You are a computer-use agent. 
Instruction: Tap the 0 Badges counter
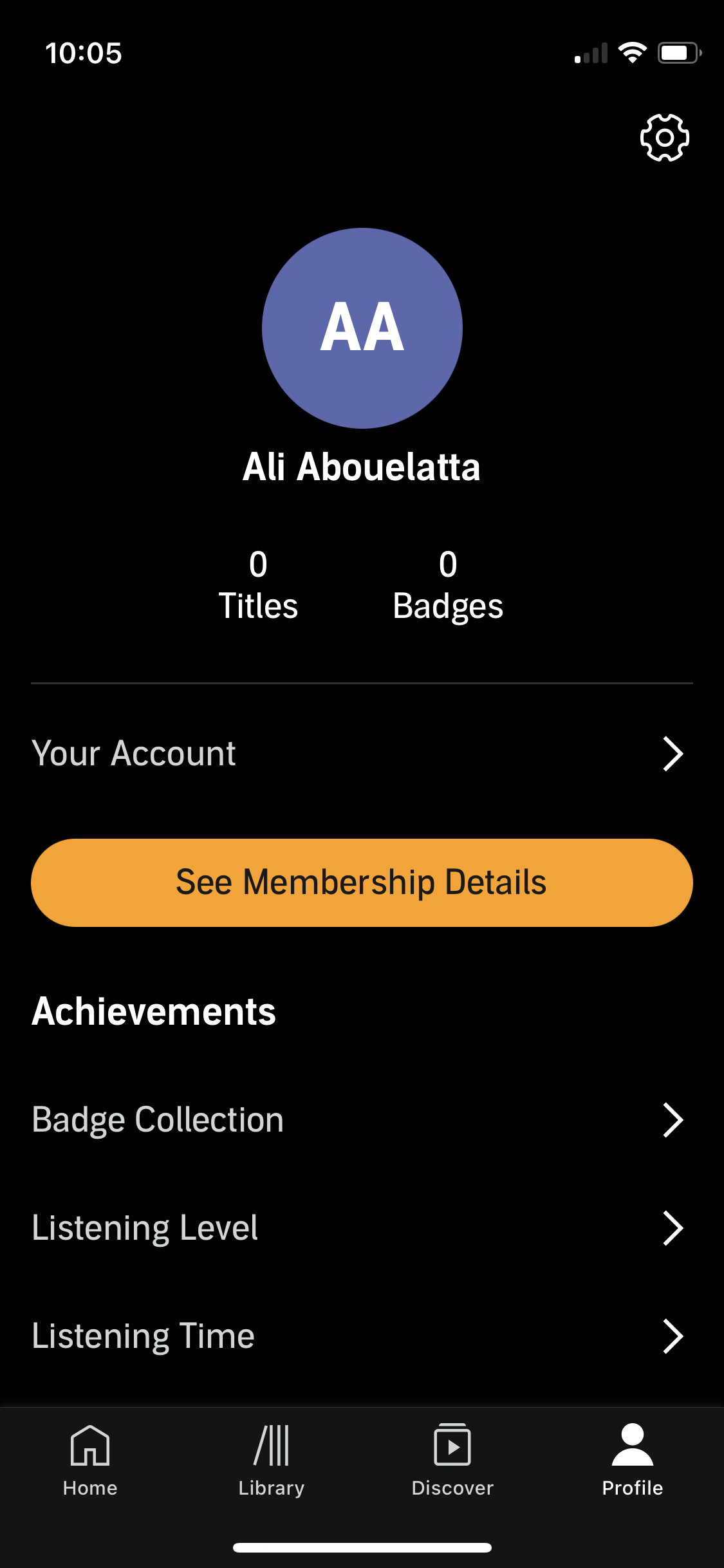click(x=448, y=583)
